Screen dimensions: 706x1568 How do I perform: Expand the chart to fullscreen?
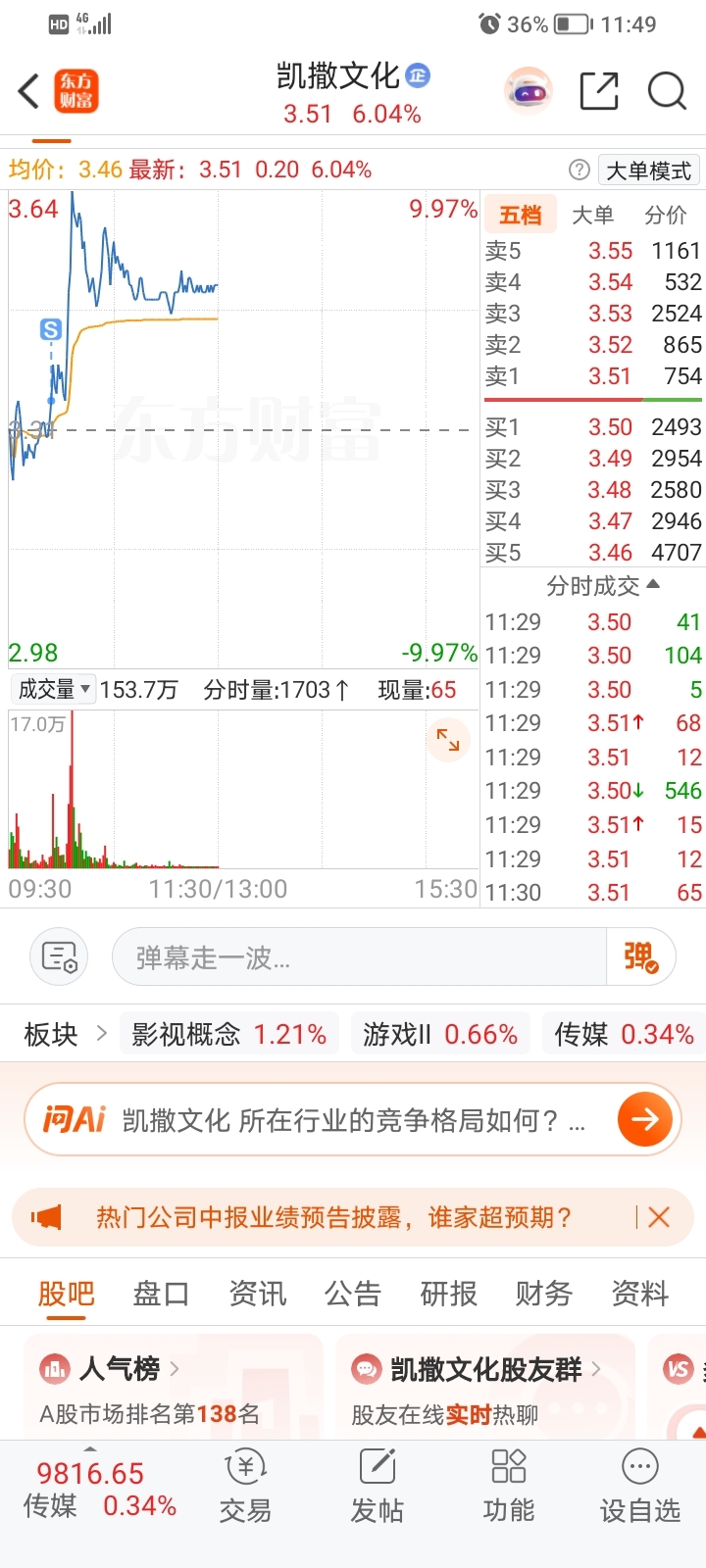(448, 740)
